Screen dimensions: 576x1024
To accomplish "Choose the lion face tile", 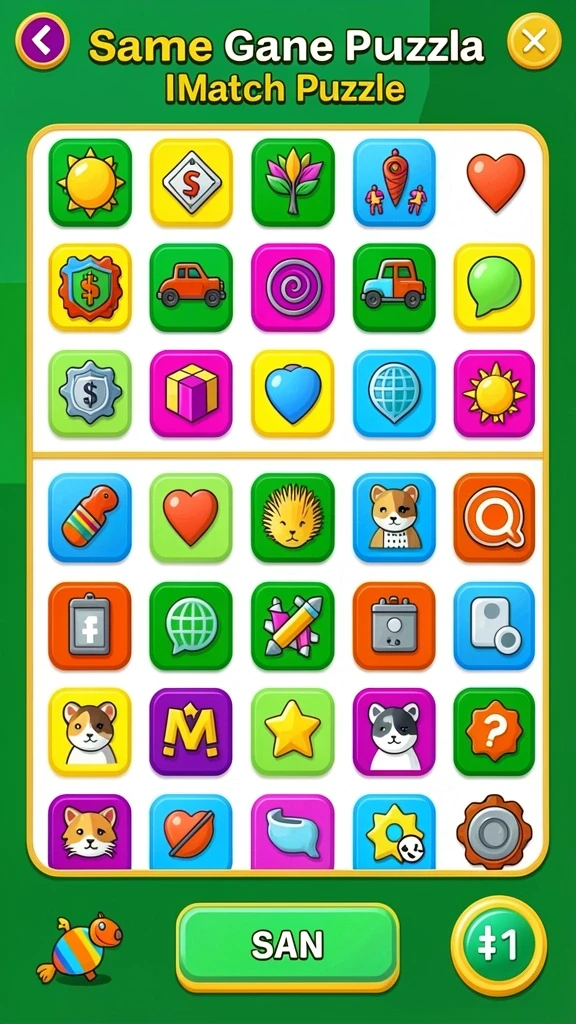I will click(x=293, y=518).
